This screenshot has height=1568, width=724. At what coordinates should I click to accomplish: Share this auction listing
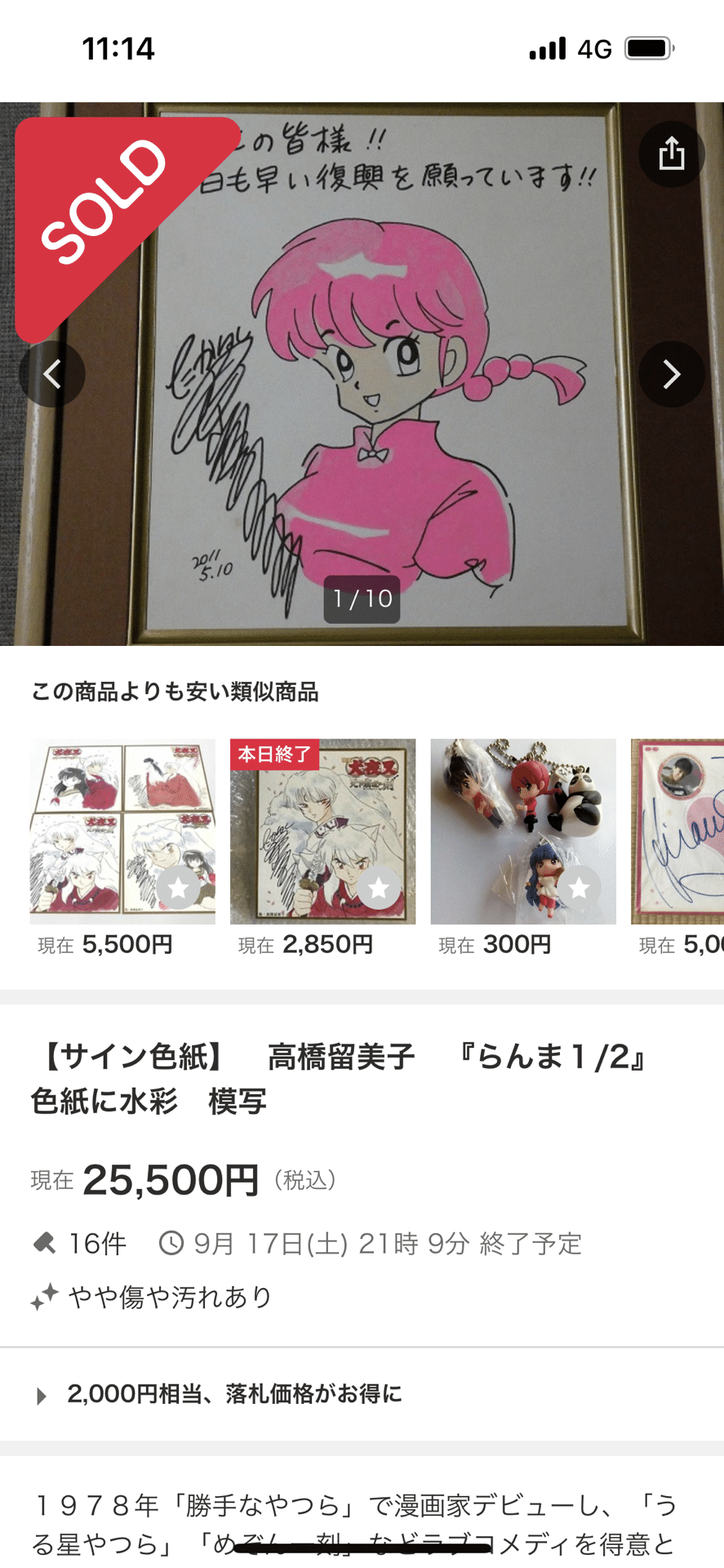point(671,154)
